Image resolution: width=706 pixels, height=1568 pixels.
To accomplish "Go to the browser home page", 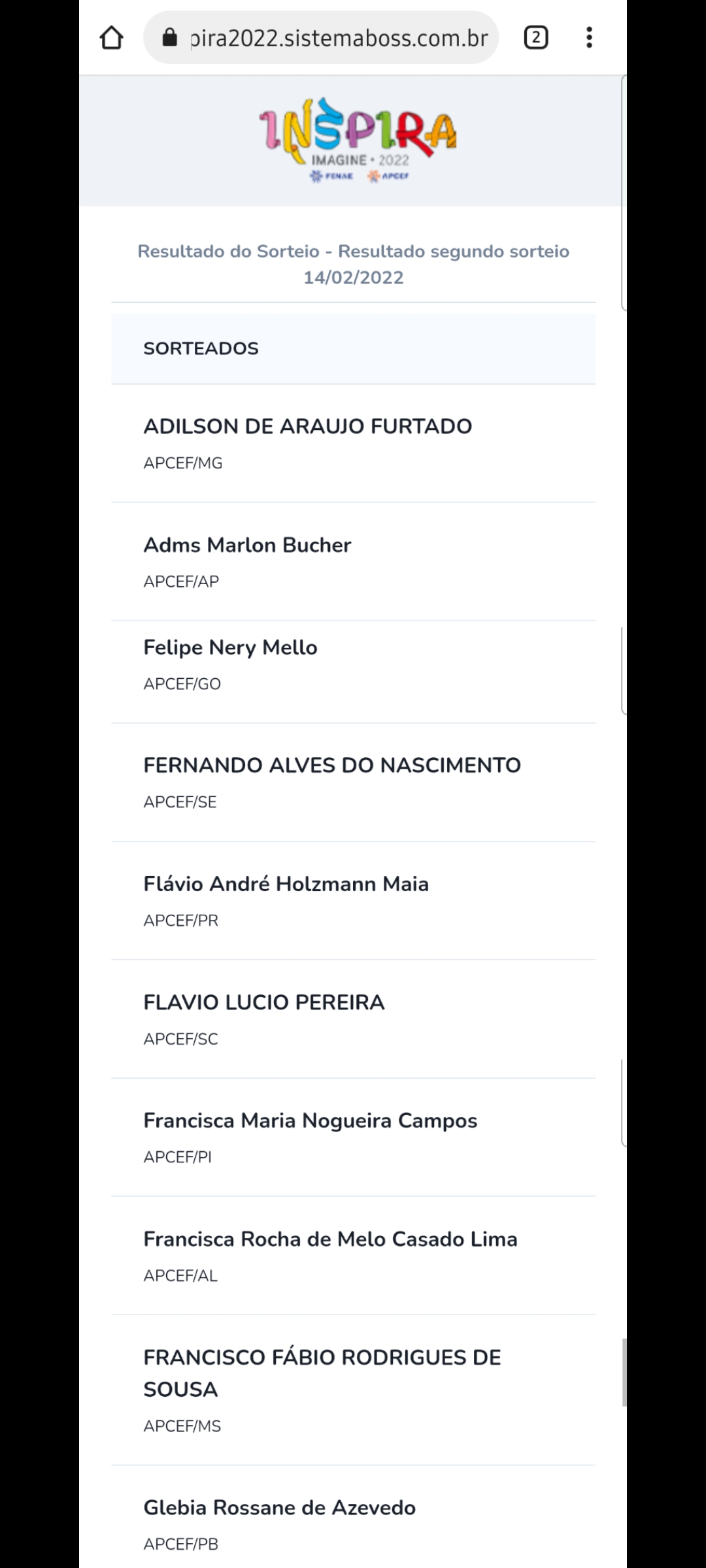I will pos(111,38).
